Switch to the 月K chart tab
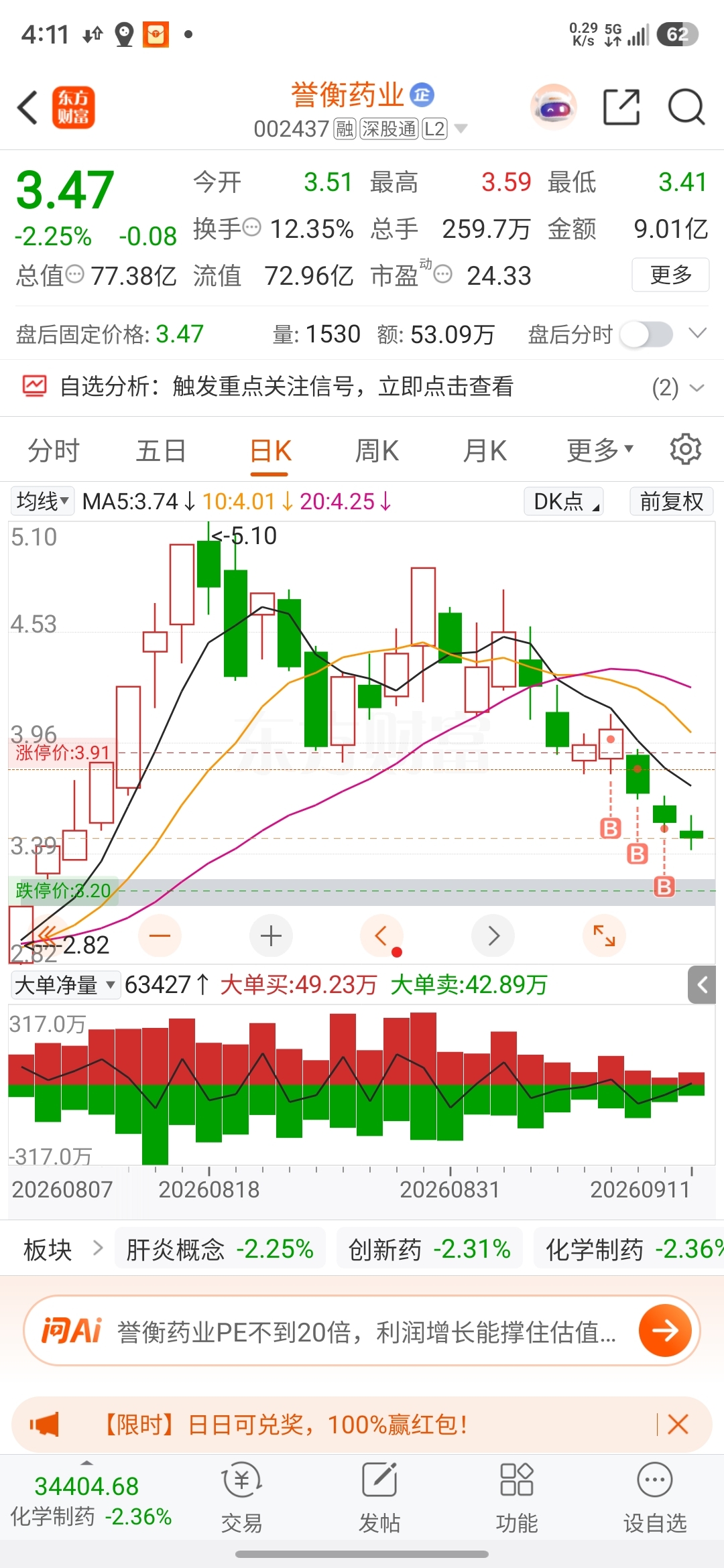The width and height of the screenshot is (724, 1568). (x=485, y=450)
